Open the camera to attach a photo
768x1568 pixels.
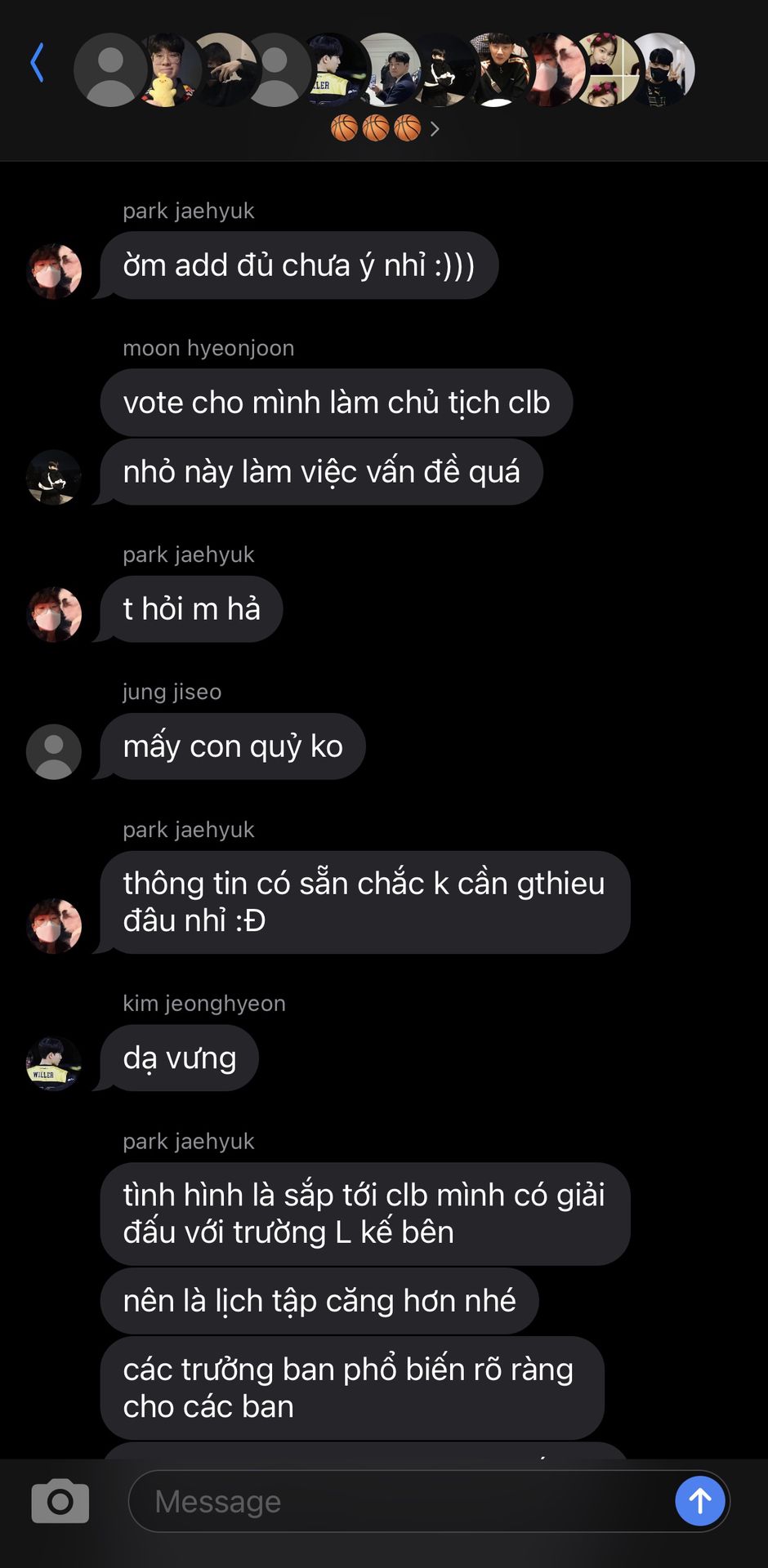60,1501
